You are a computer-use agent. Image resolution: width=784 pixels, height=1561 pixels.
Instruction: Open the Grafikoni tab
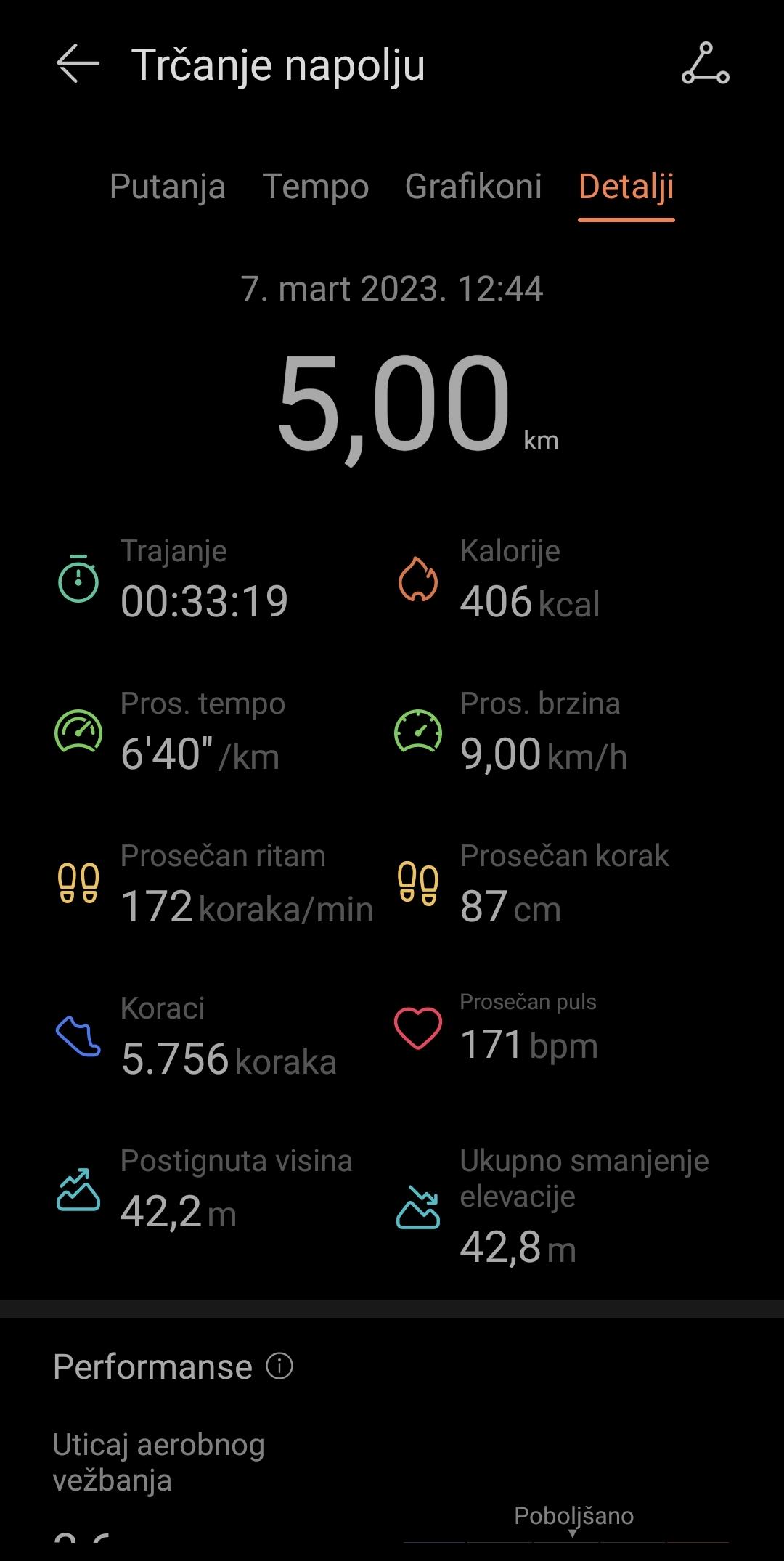pyautogui.click(x=473, y=187)
